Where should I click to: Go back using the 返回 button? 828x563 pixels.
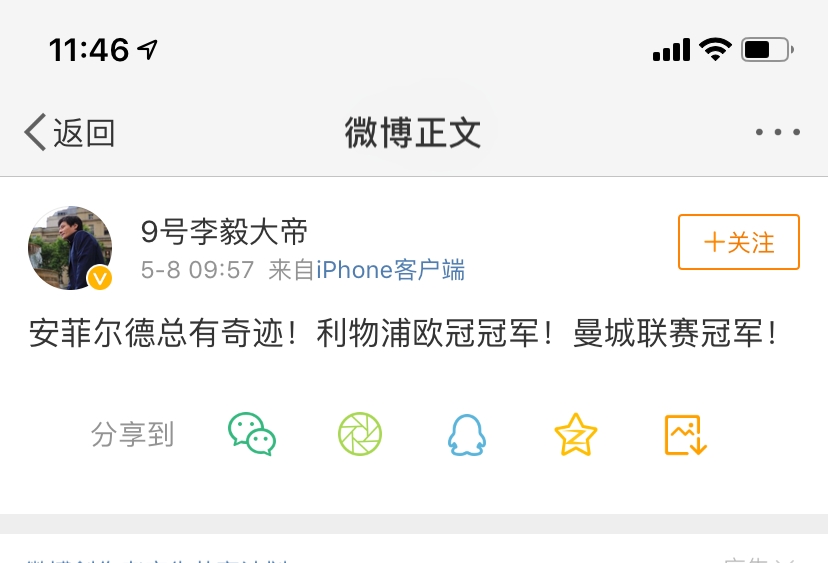[x=70, y=132]
